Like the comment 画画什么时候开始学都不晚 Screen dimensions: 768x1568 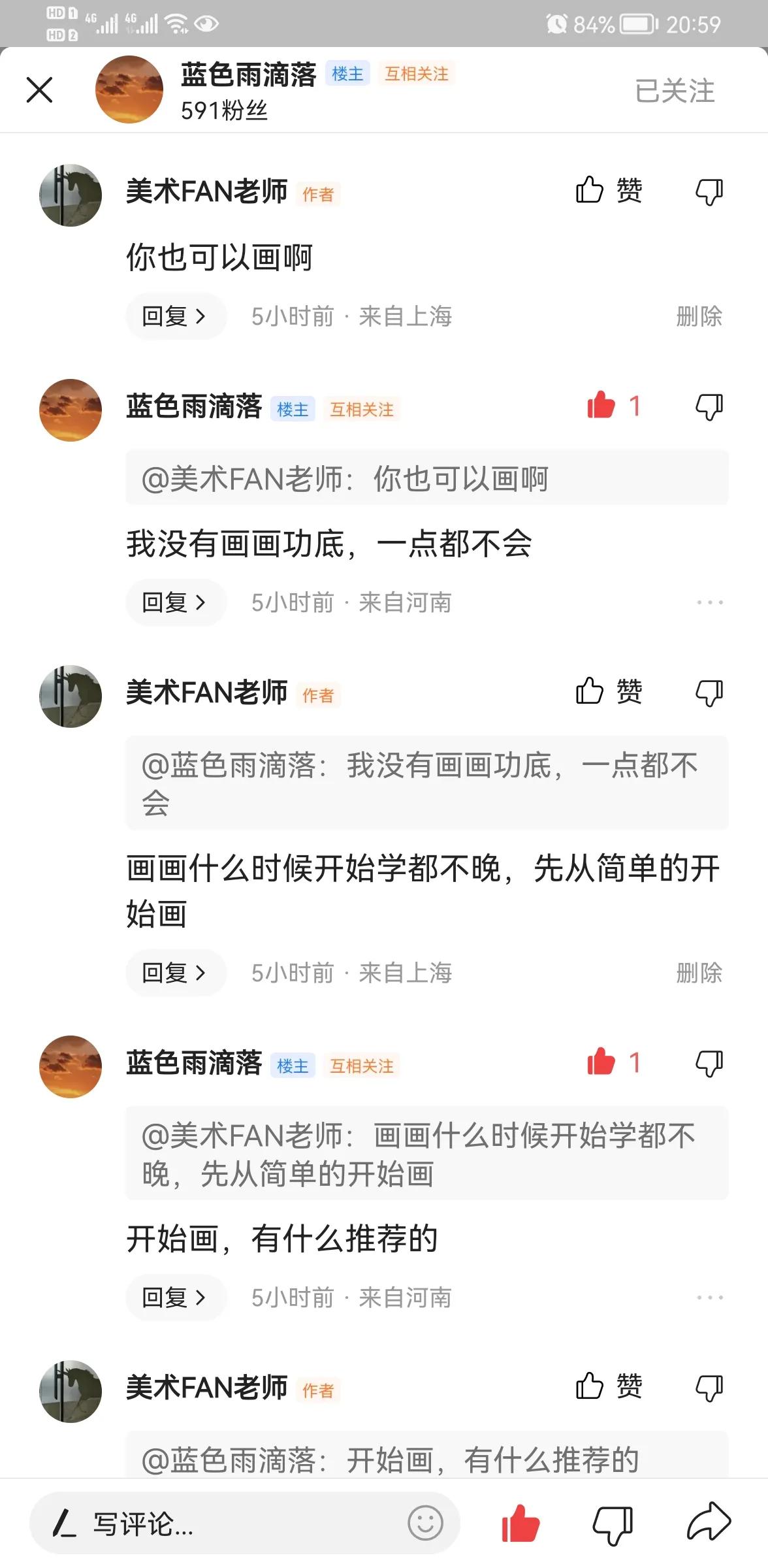coord(609,691)
